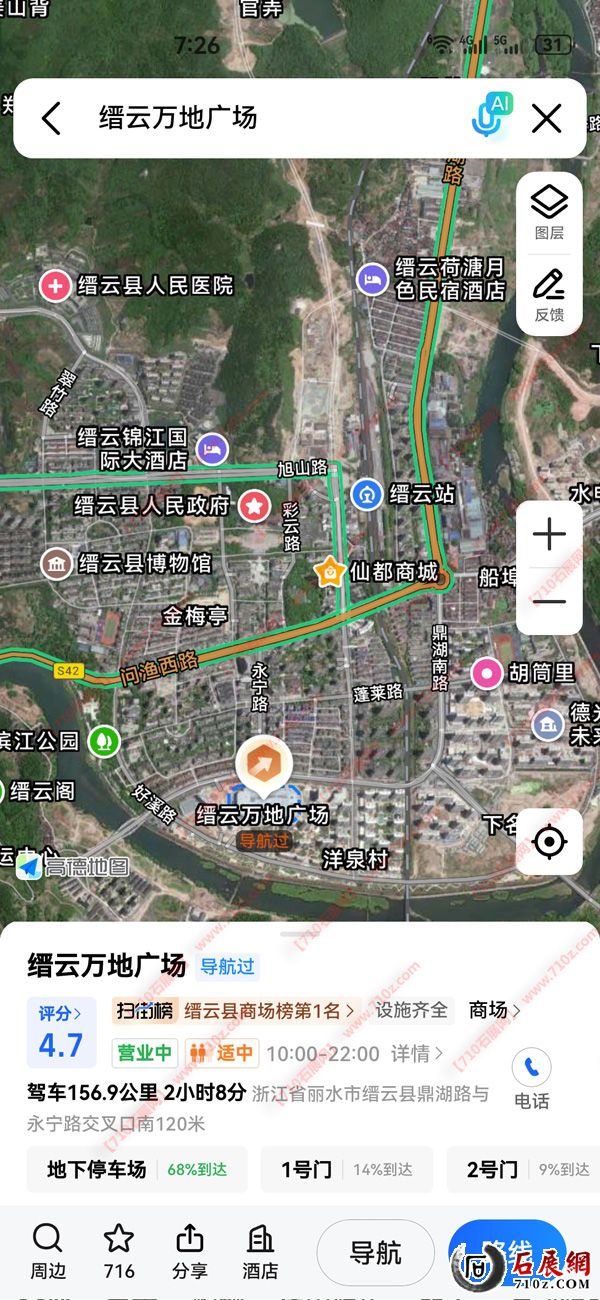Select the 地下停车场 destination chip
This screenshot has height=1300, width=600.
pos(136,1169)
